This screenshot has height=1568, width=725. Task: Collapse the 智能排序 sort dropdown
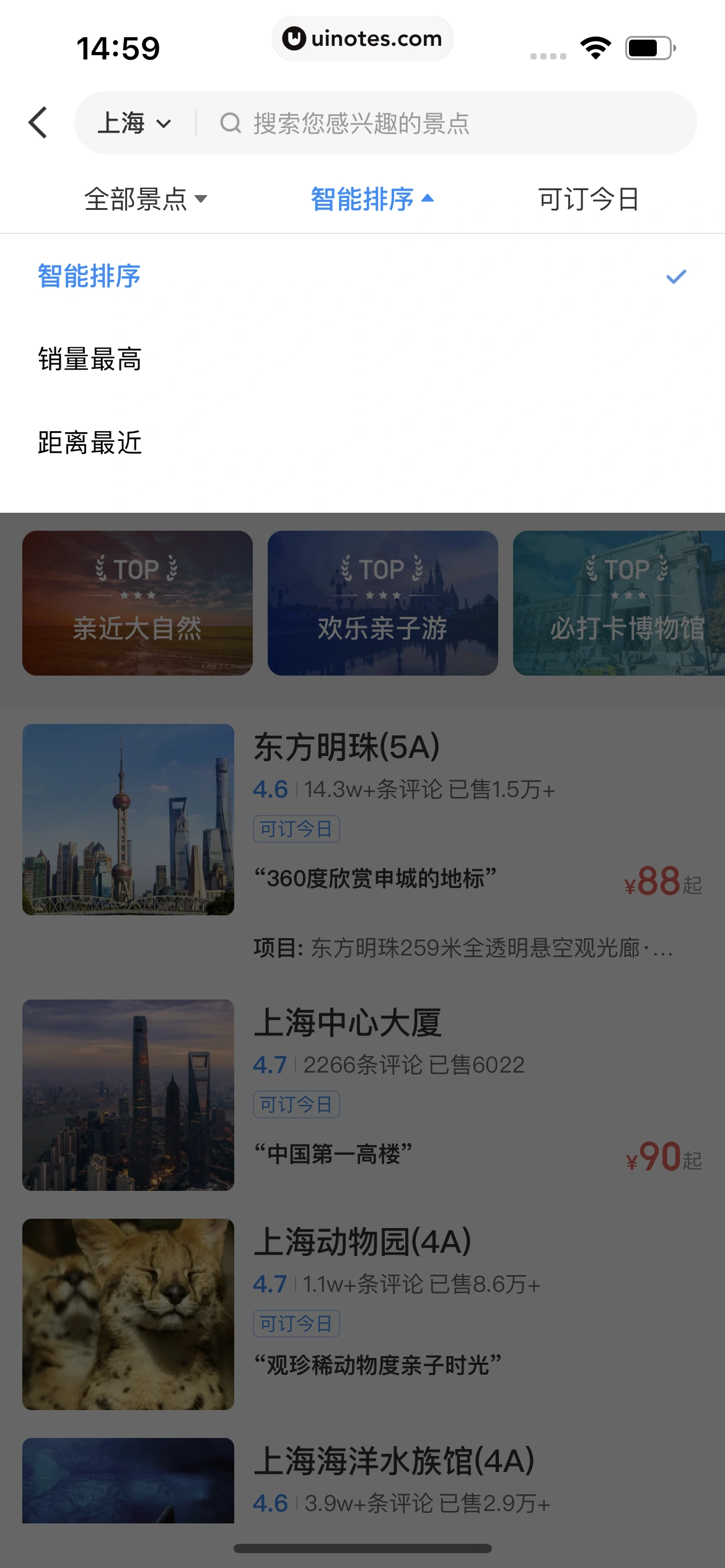(372, 199)
